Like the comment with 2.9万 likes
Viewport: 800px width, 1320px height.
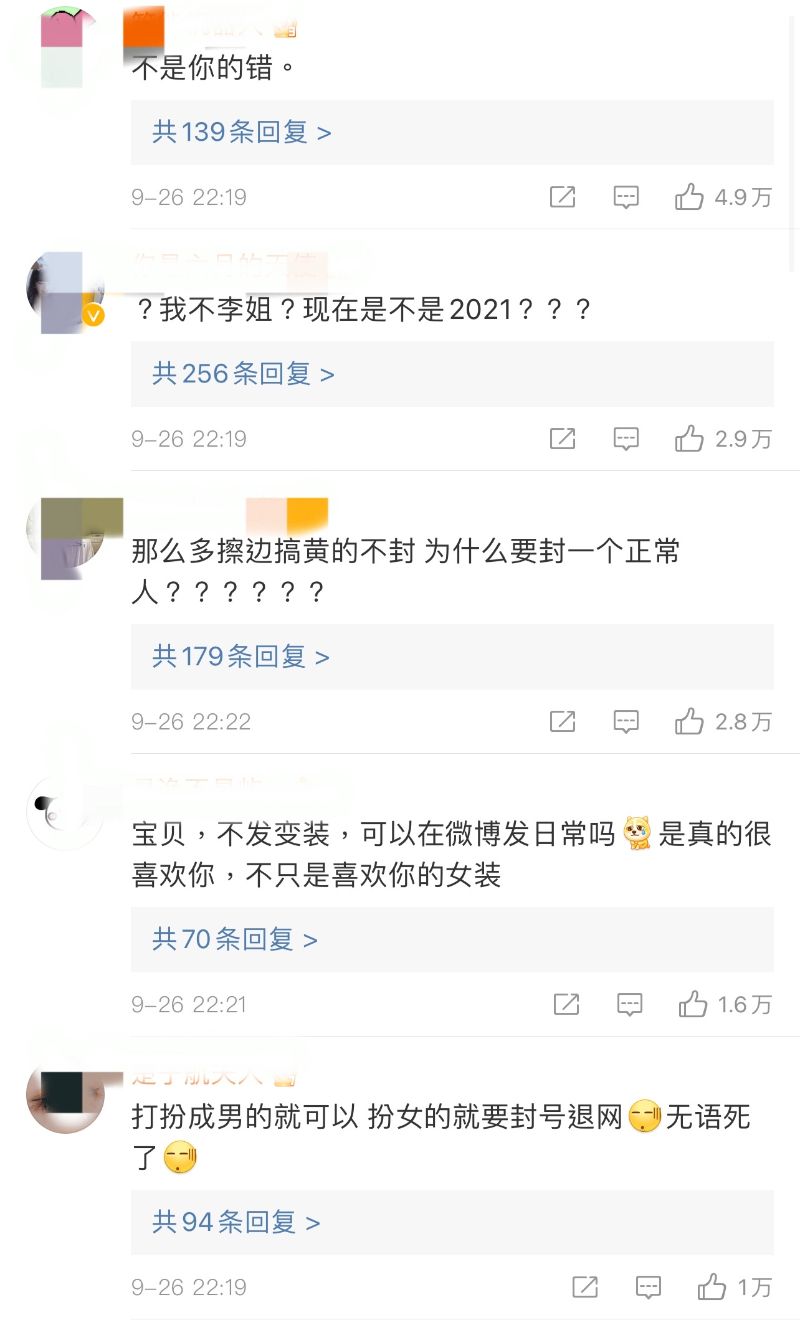tap(689, 438)
